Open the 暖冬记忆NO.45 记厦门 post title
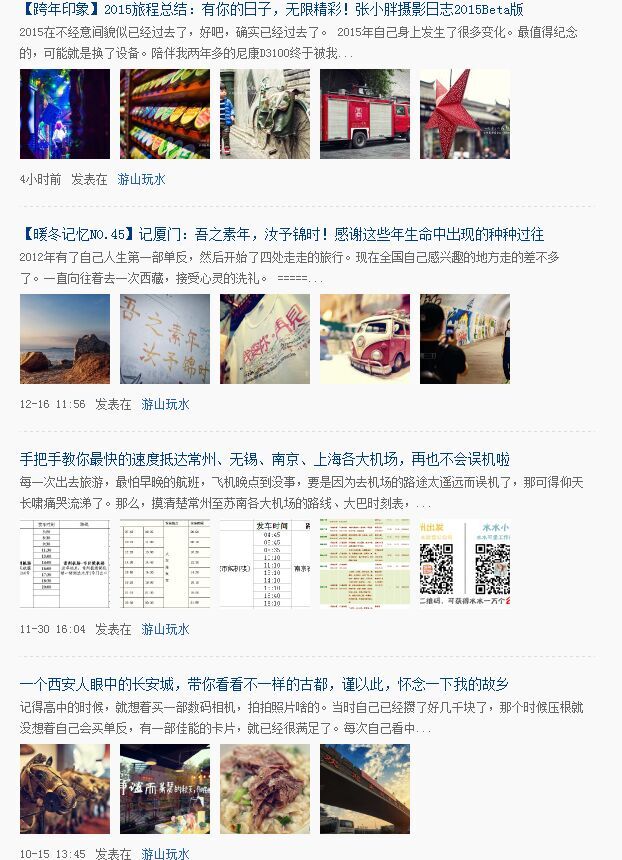Viewport: 622px width, 860px height. [282, 234]
